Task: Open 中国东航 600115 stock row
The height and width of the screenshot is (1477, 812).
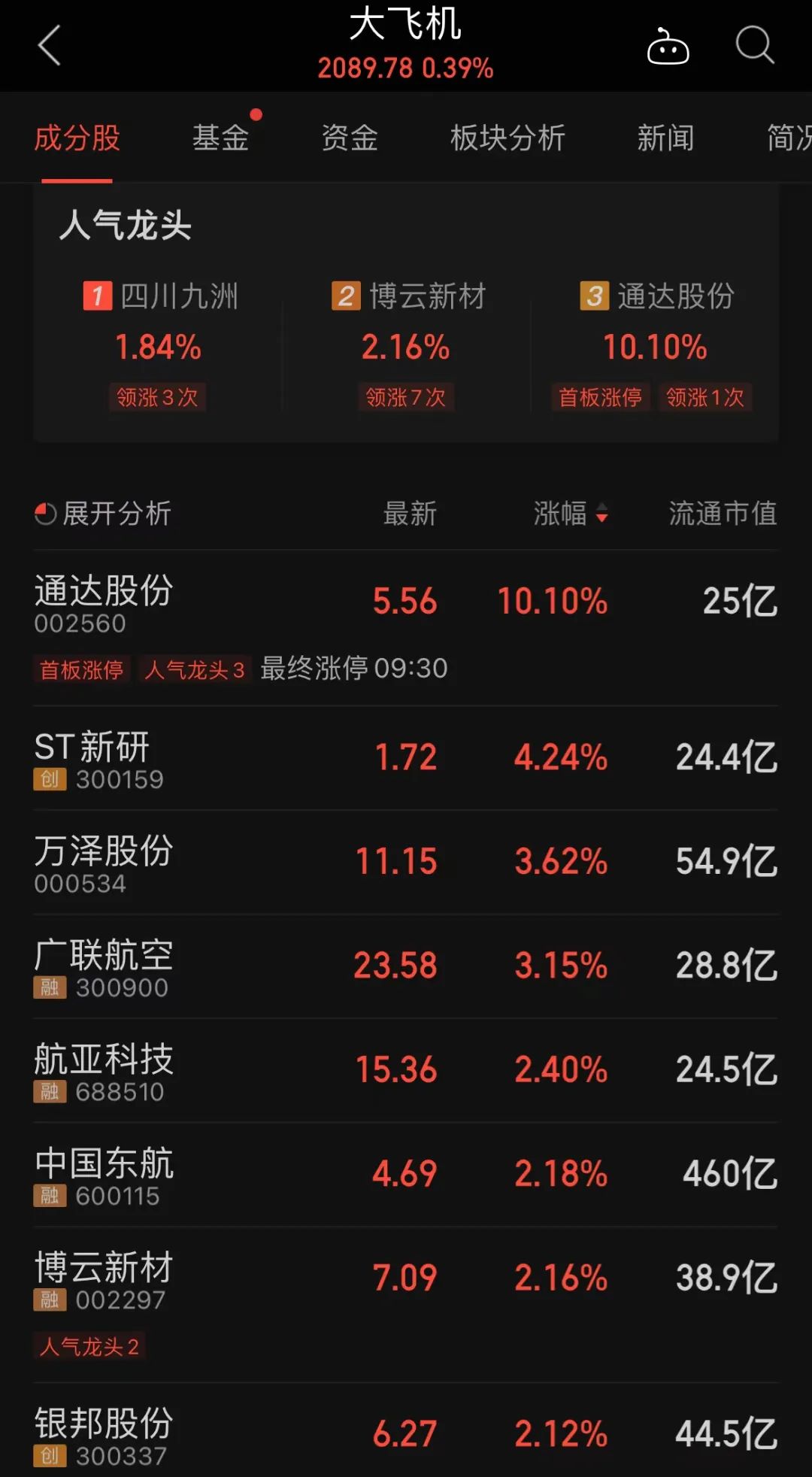Action: 405,1175
